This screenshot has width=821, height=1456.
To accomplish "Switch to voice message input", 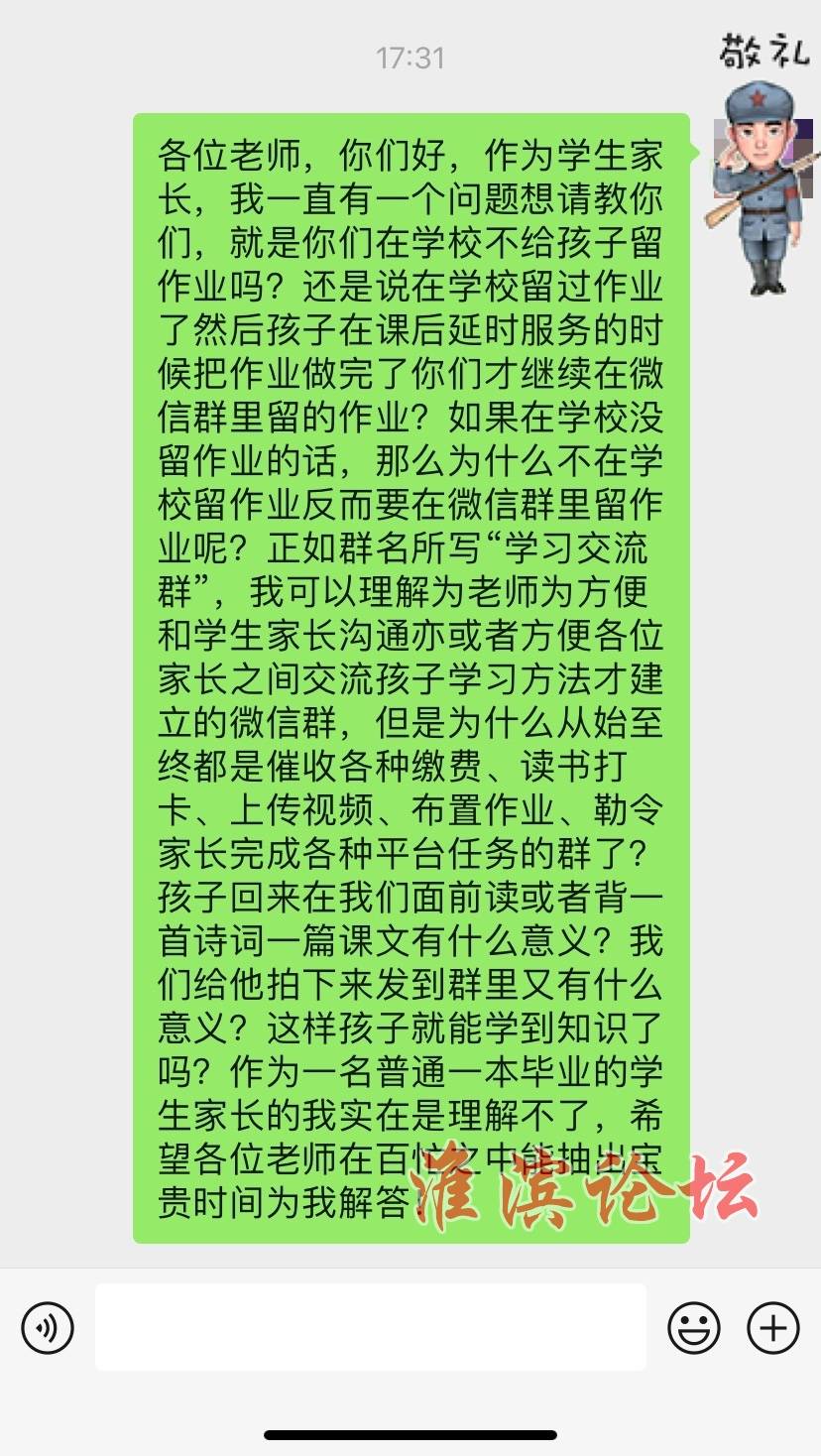I will click(48, 1327).
